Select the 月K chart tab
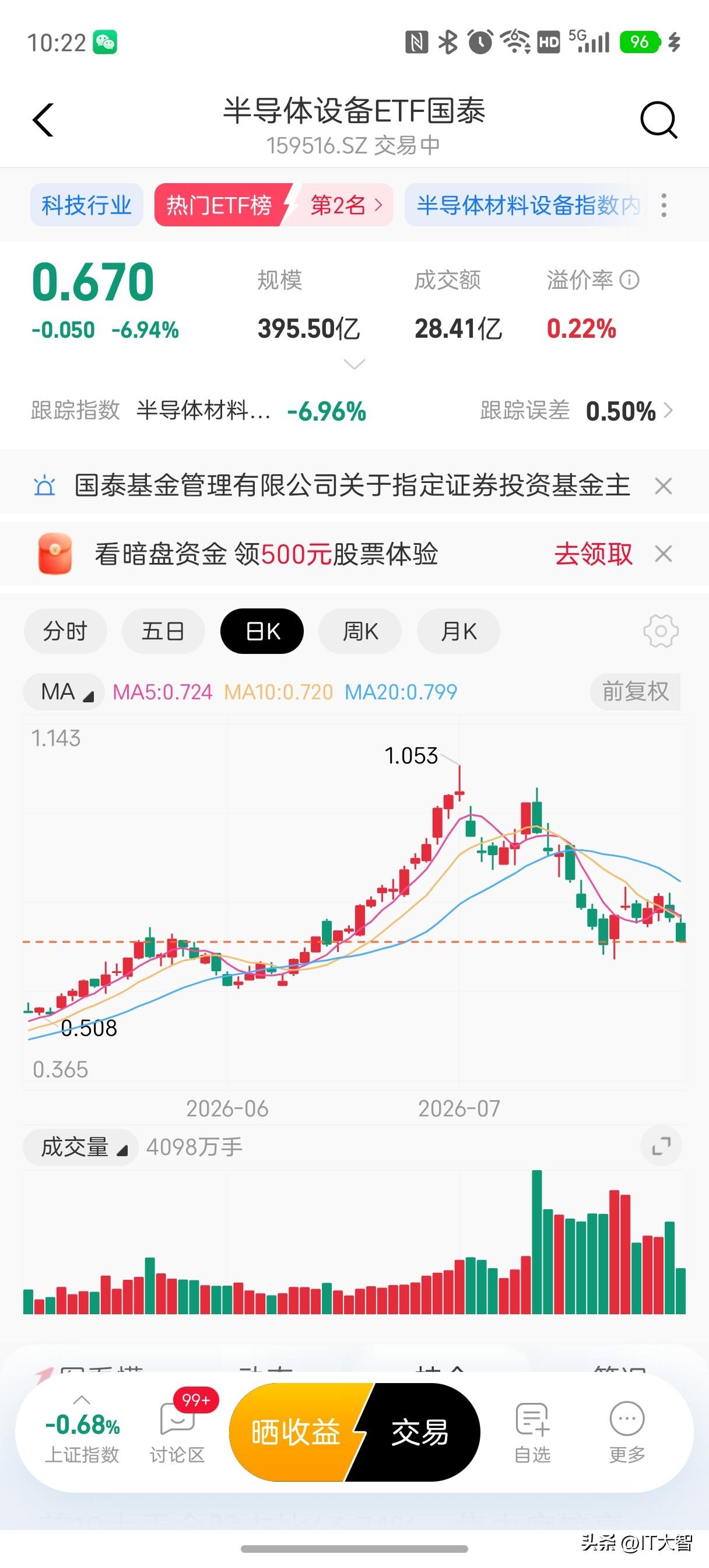 point(458,631)
